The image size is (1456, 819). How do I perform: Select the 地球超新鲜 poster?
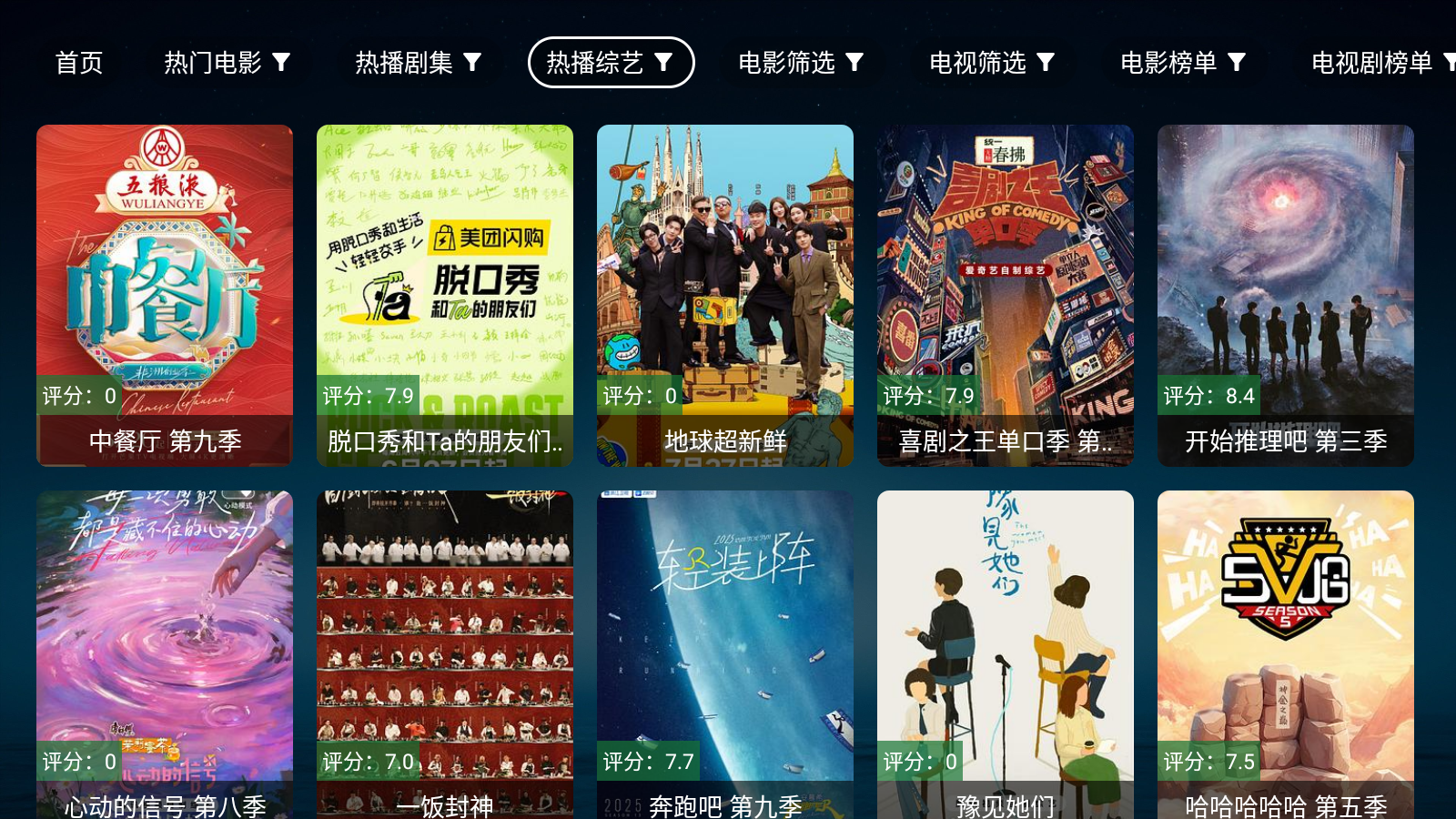725,295
